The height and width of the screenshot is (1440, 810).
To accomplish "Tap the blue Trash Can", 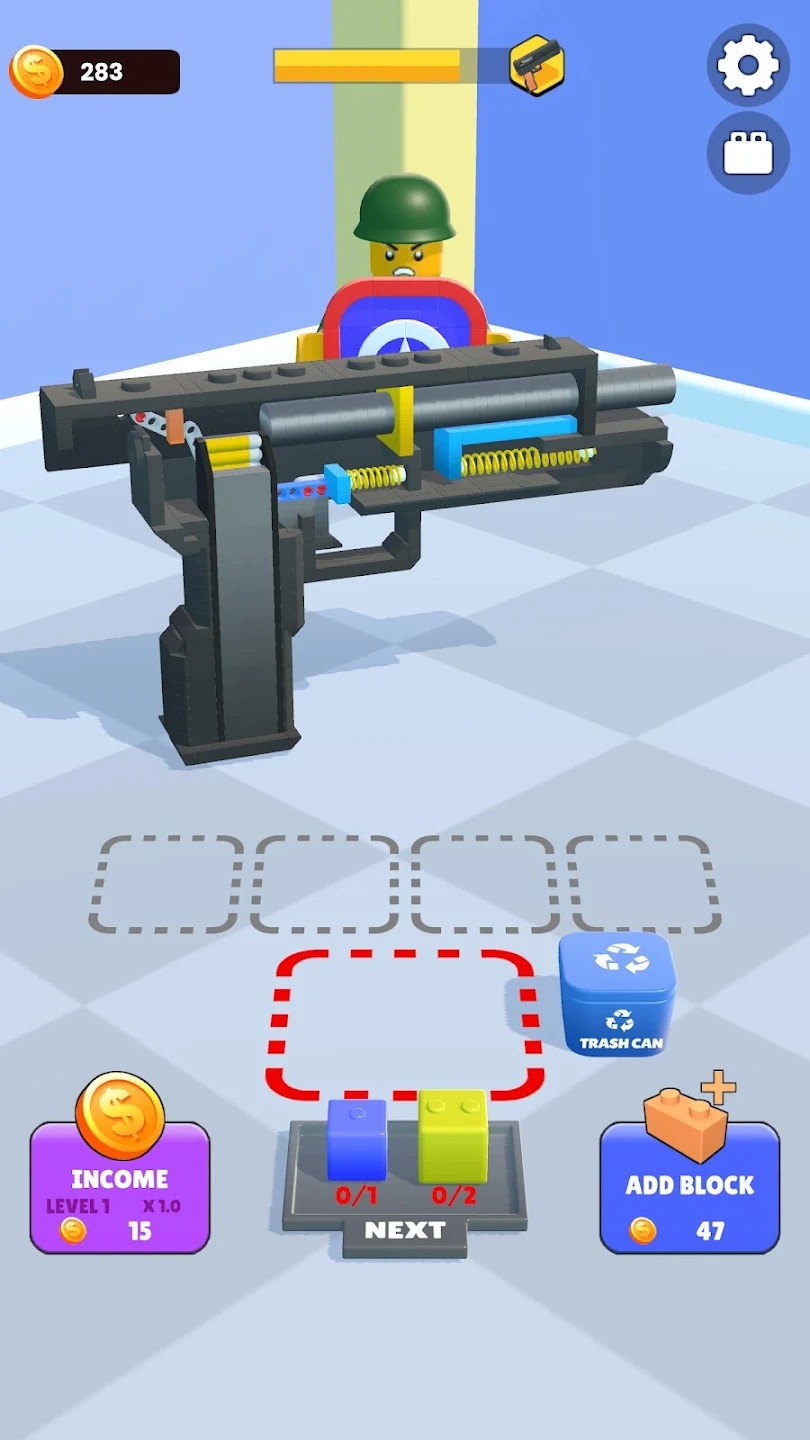I will (617, 993).
